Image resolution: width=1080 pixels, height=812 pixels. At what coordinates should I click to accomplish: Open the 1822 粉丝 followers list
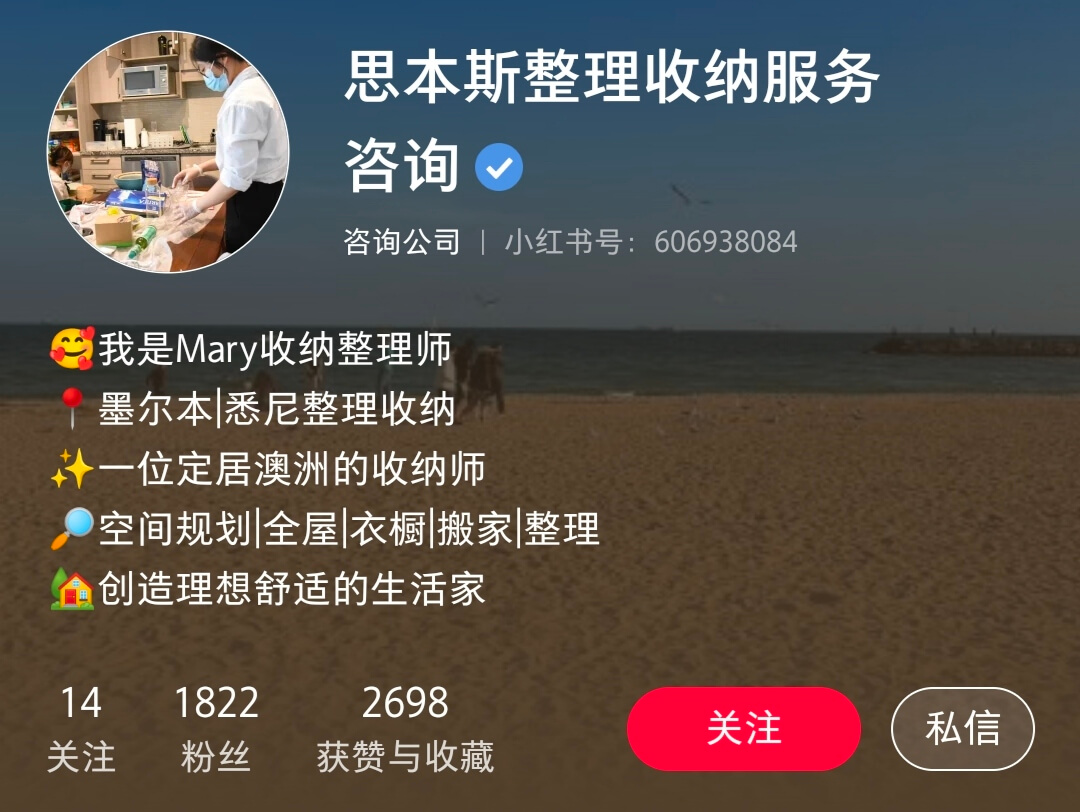pyautogui.click(x=216, y=728)
